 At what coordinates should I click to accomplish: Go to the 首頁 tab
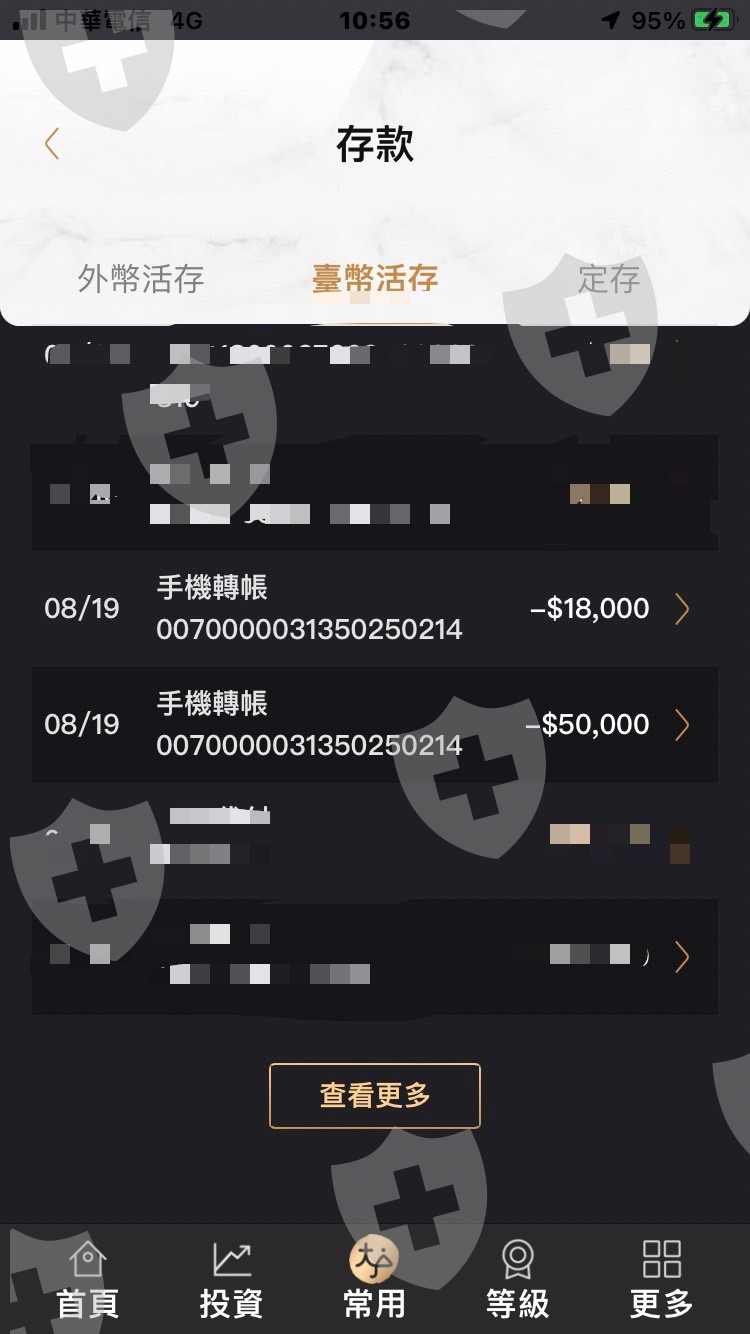(x=88, y=1280)
